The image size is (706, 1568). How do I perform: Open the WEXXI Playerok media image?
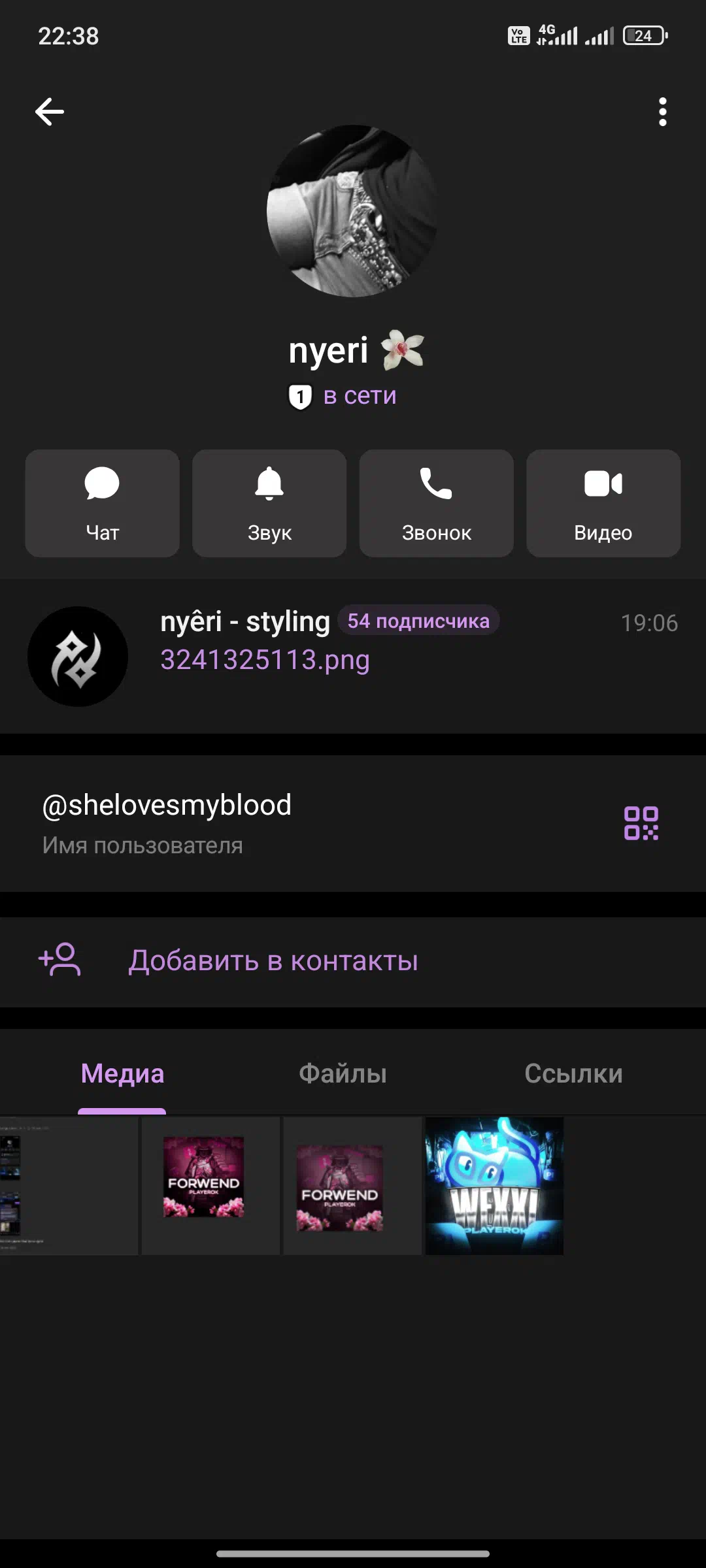[494, 1186]
